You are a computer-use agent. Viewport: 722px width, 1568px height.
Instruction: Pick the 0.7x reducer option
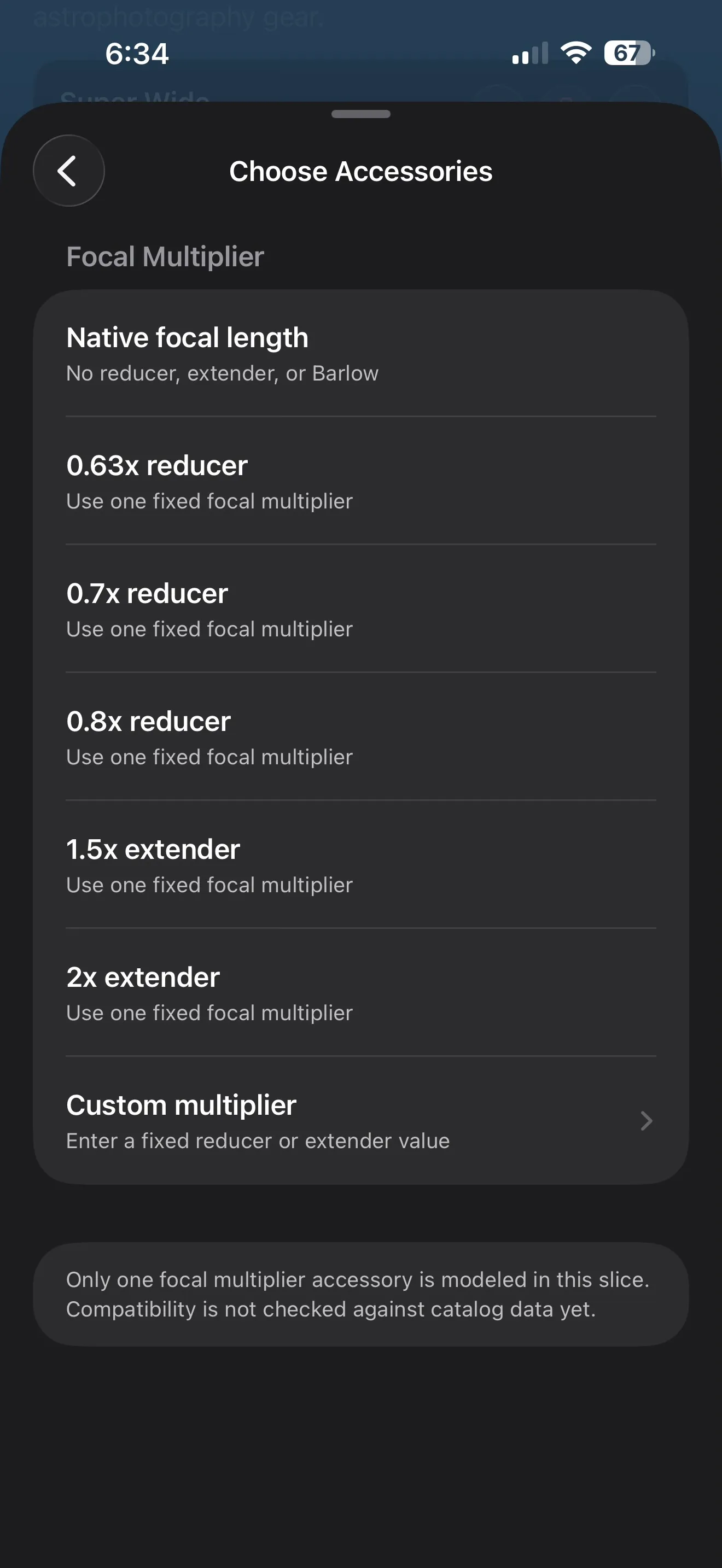[x=361, y=609]
